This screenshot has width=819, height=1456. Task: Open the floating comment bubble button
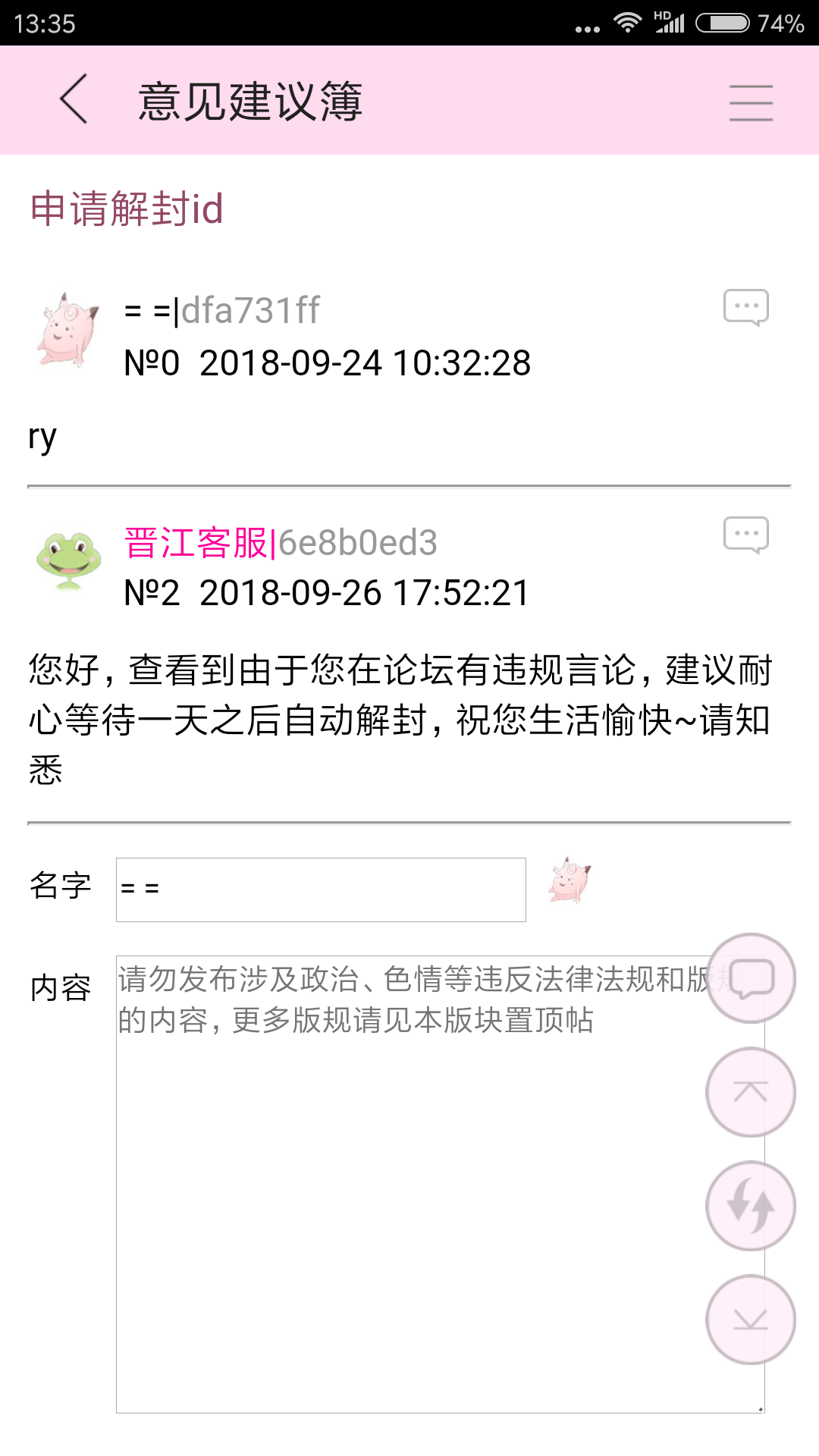click(750, 978)
